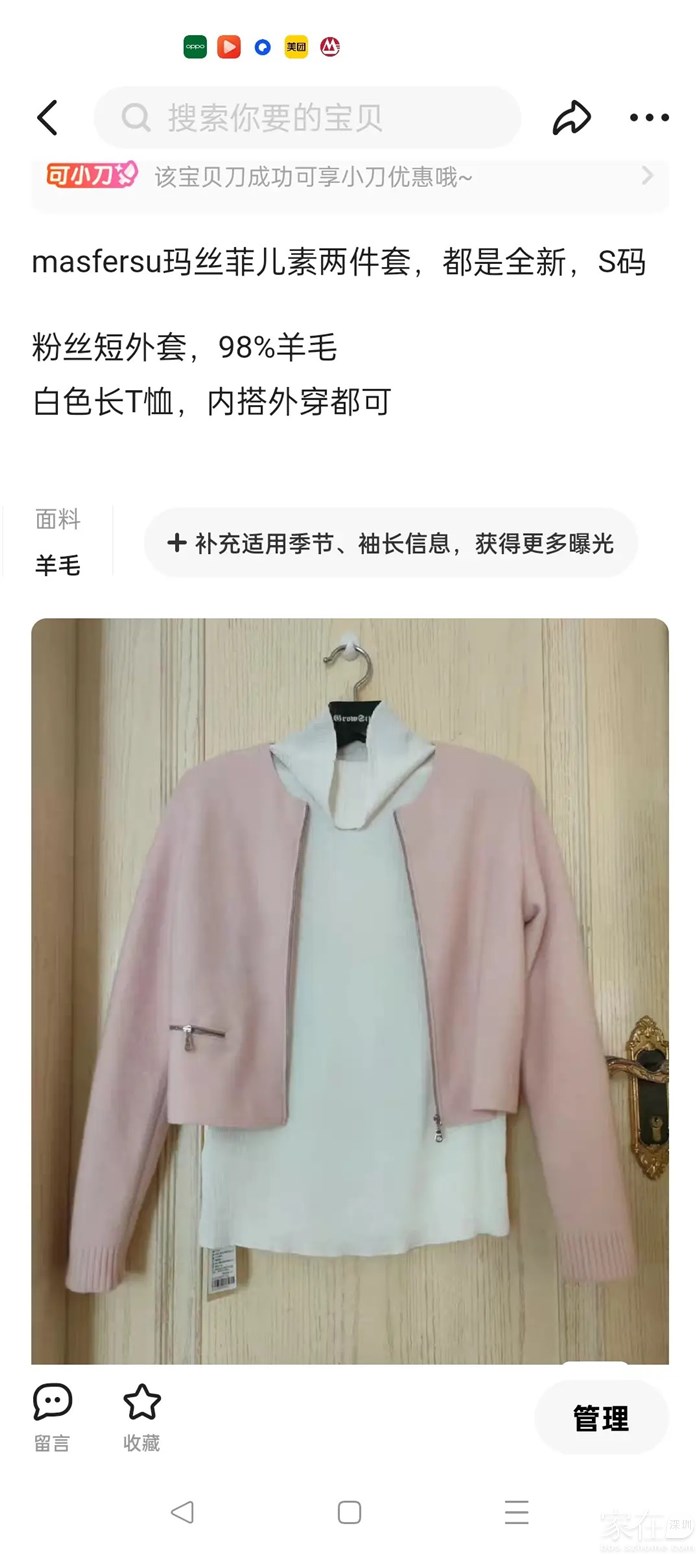Open 管理 to manage the listing
The width and height of the screenshot is (700, 1555).
[601, 1417]
